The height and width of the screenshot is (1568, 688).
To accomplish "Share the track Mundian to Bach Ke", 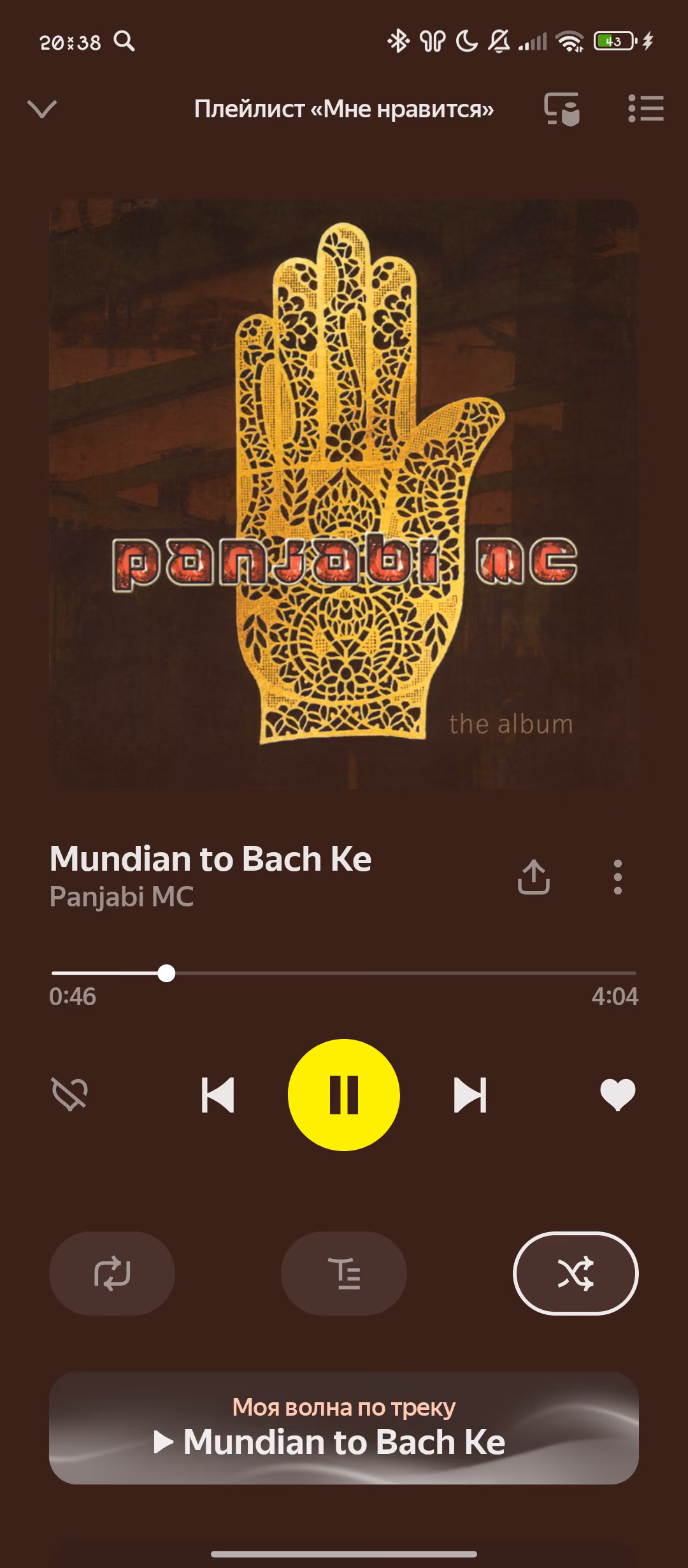I will coord(534,877).
